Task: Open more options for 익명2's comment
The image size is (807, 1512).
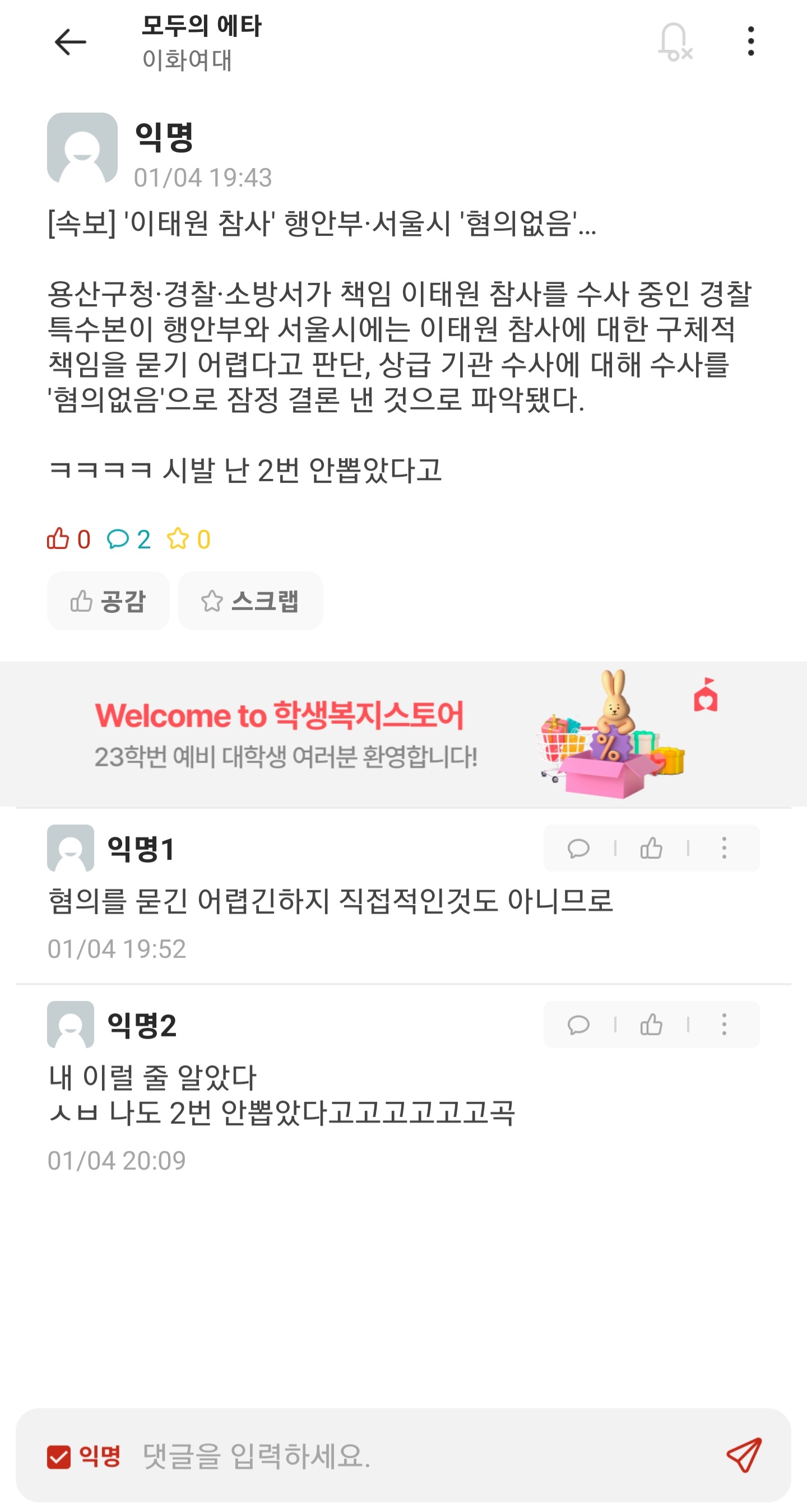Action: (724, 1025)
